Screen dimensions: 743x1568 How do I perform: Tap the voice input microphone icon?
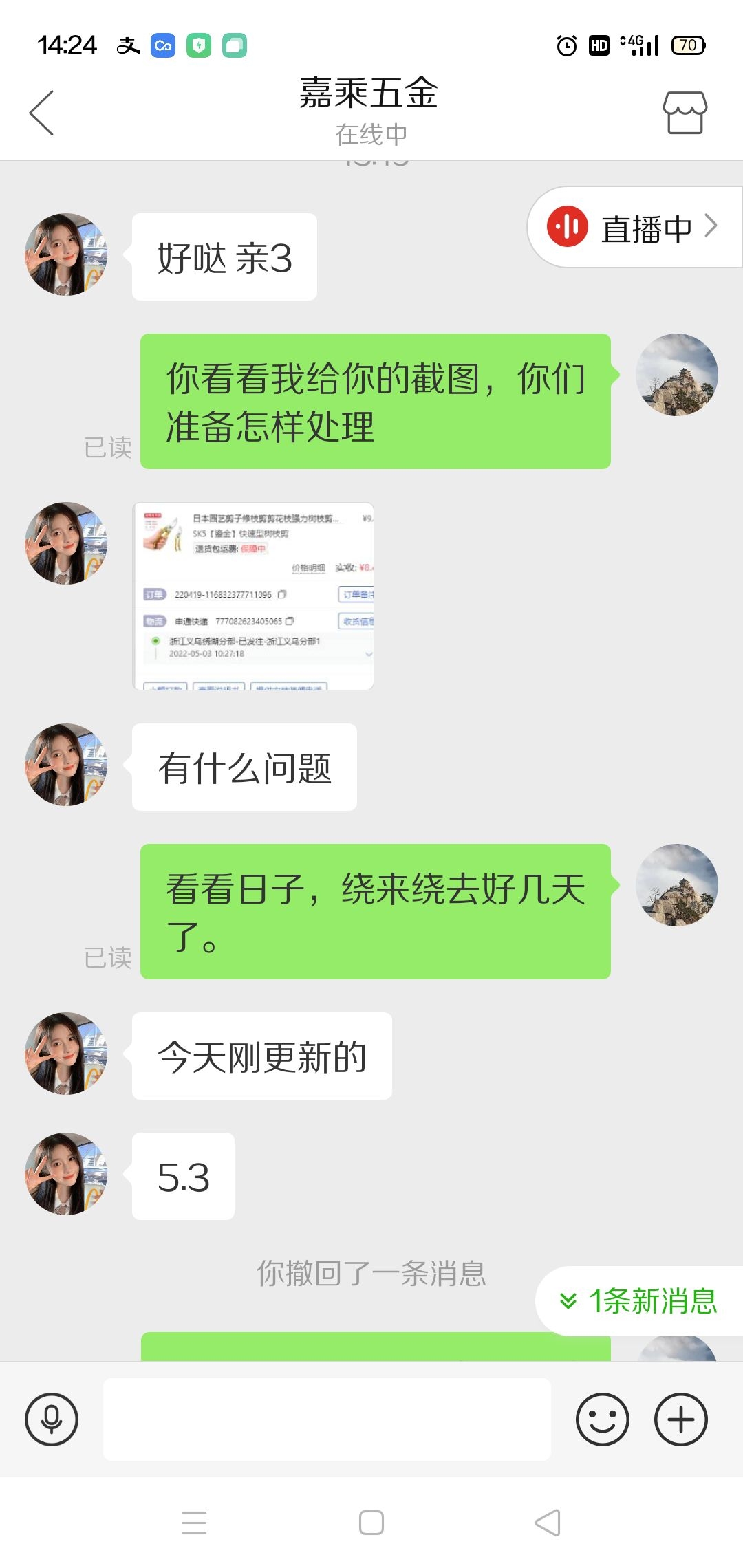click(x=52, y=1419)
